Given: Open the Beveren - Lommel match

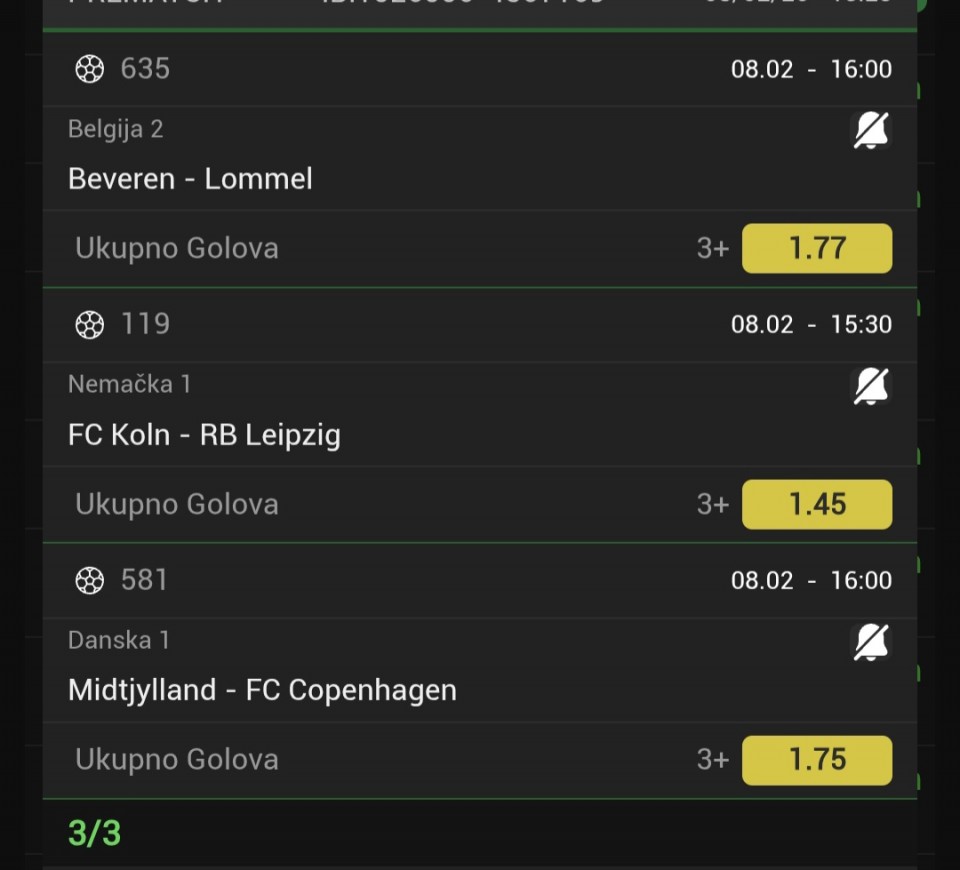Looking at the screenshot, I should pyautogui.click(x=190, y=179).
